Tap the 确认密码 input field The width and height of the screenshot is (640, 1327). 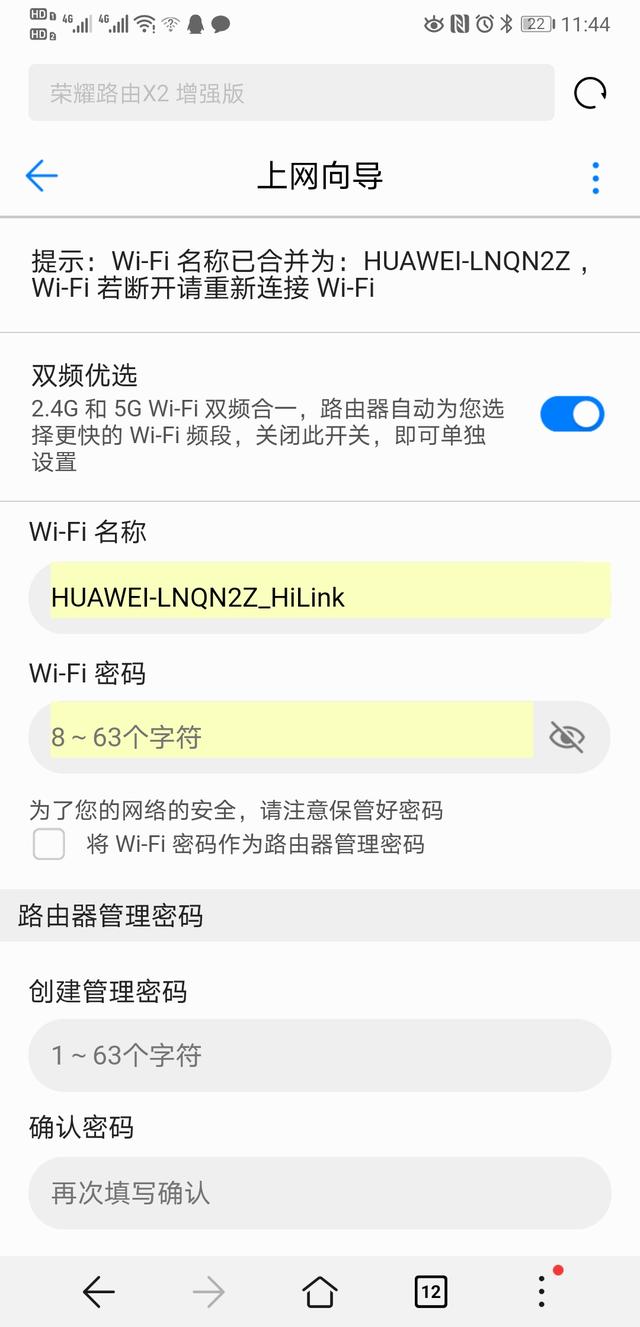click(x=320, y=1193)
